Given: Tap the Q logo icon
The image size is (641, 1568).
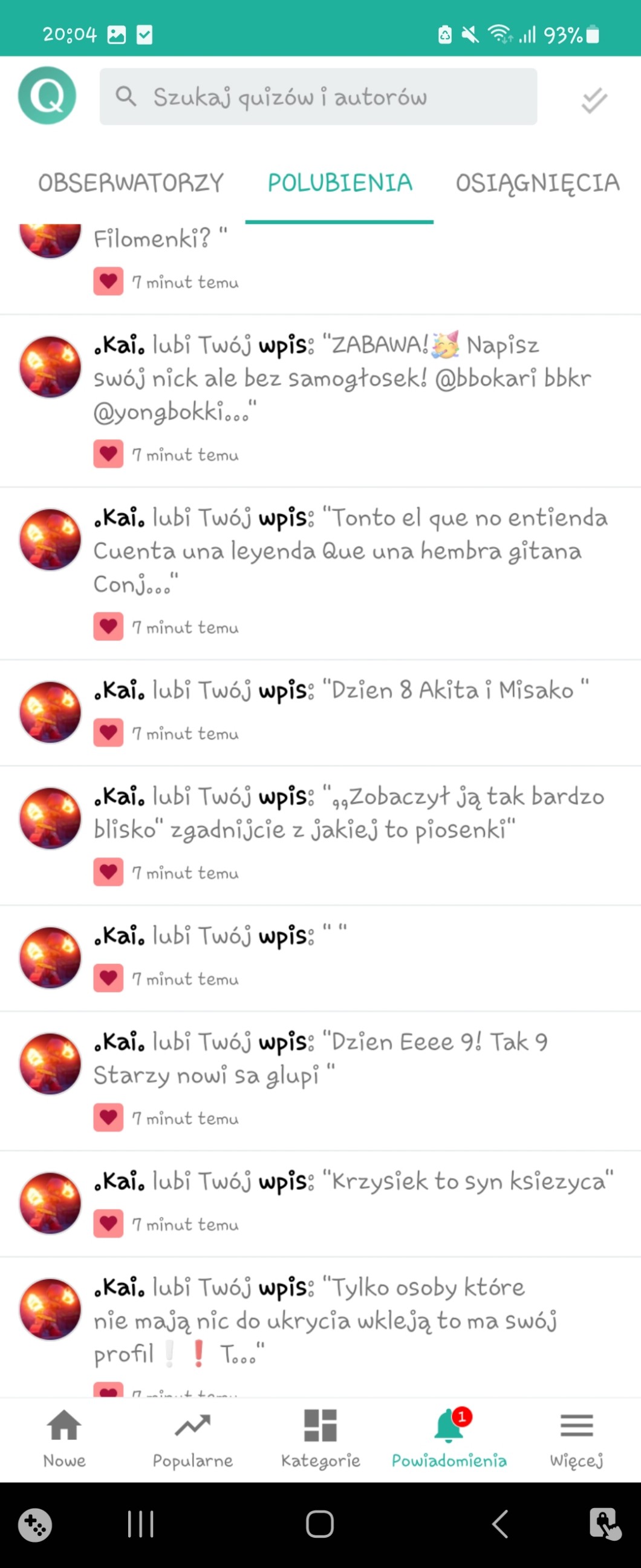Looking at the screenshot, I should coord(47,96).
